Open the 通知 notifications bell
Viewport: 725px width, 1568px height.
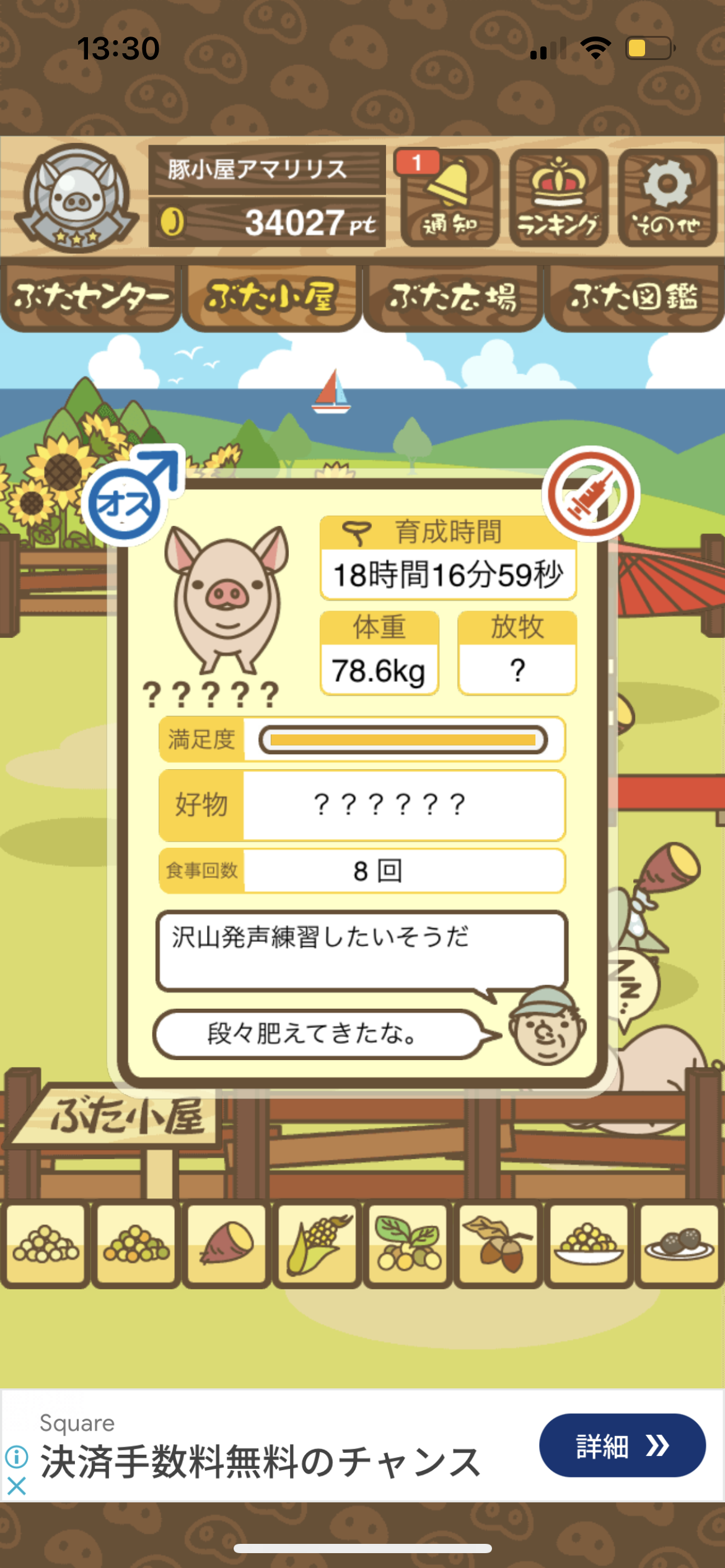tap(450, 198)
